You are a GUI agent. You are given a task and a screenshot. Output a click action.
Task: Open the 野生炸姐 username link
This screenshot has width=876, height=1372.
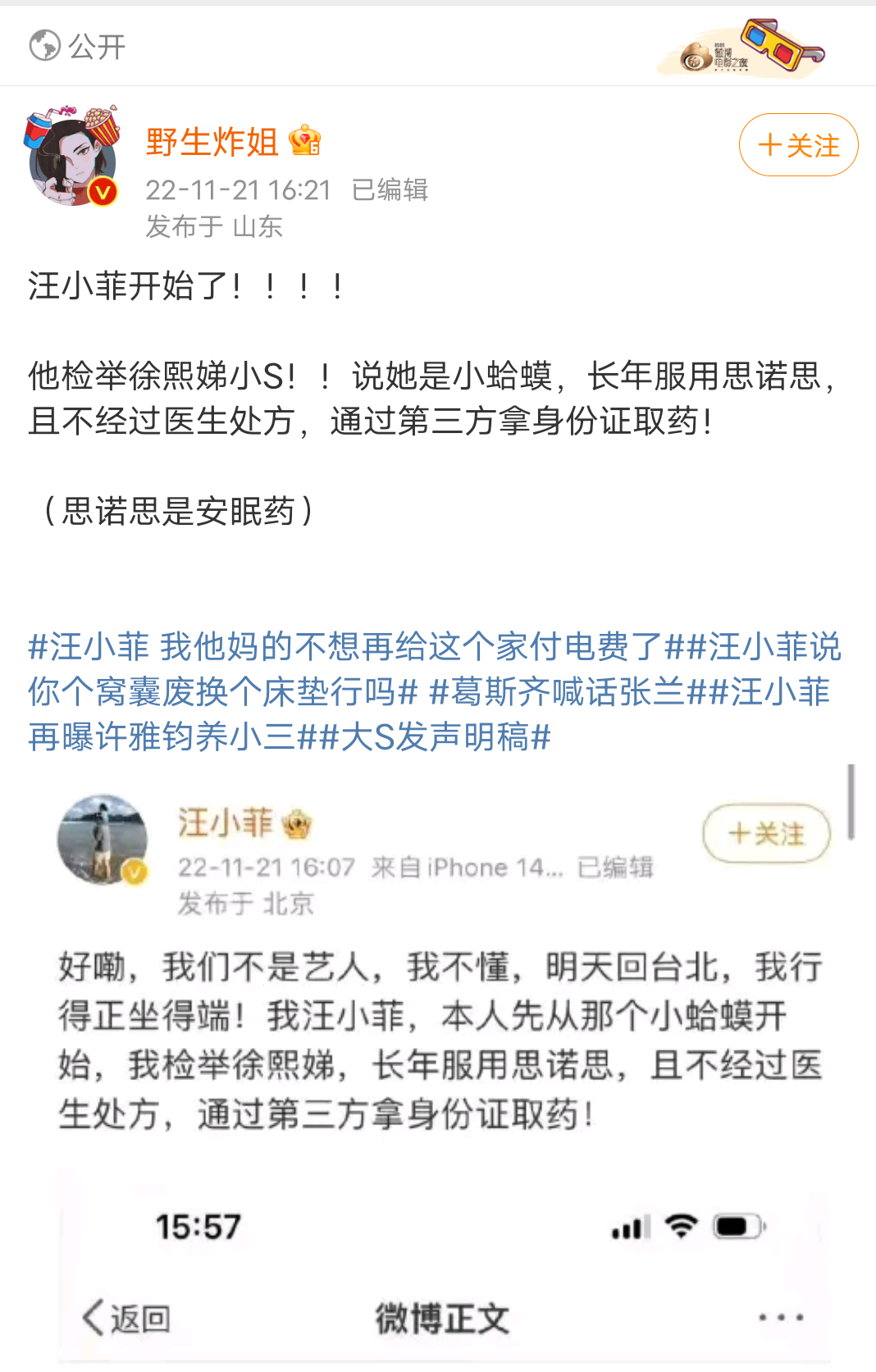[x=212, y=142]
